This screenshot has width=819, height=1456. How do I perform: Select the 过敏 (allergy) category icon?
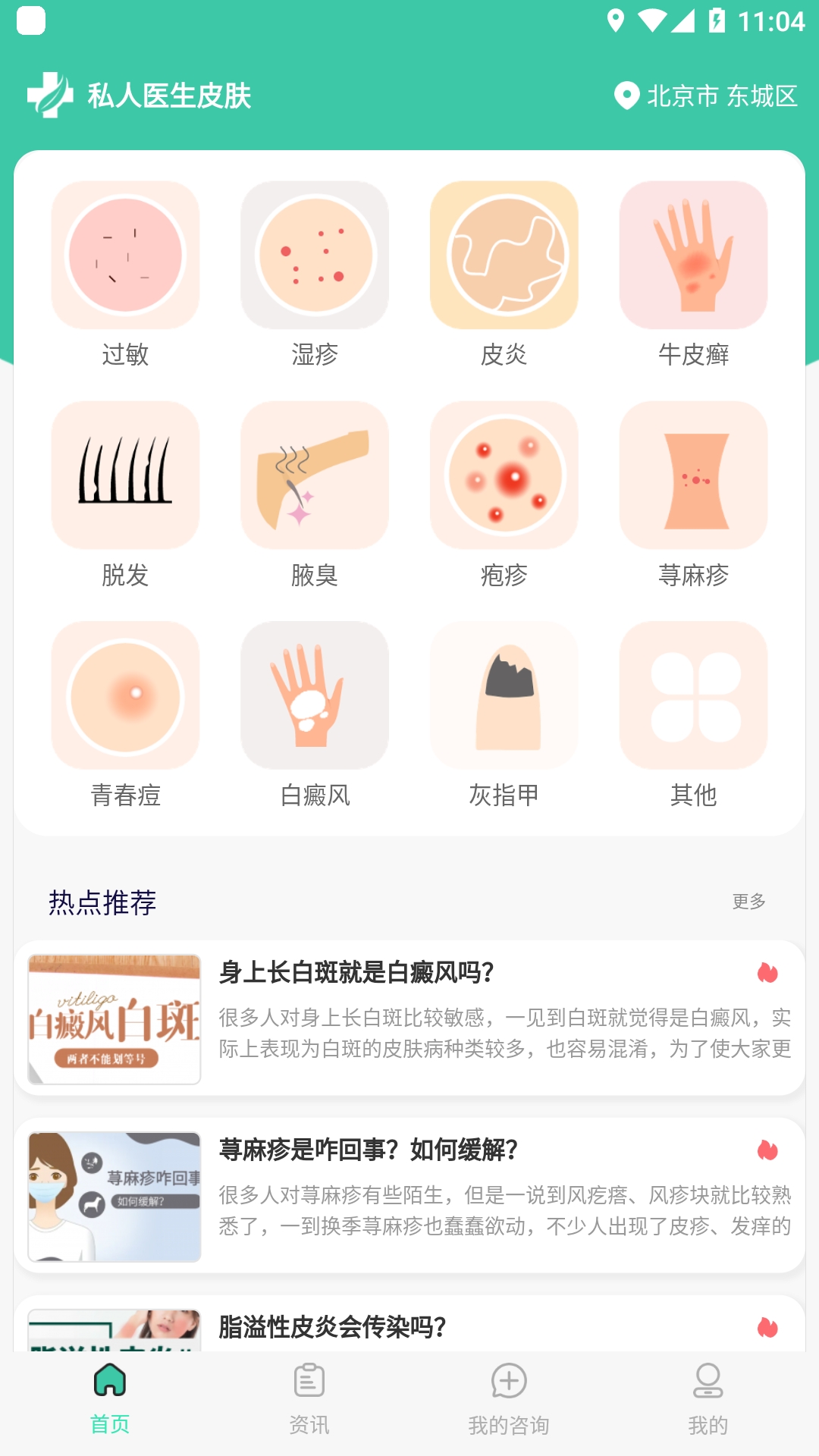click(x=125, y=256)
